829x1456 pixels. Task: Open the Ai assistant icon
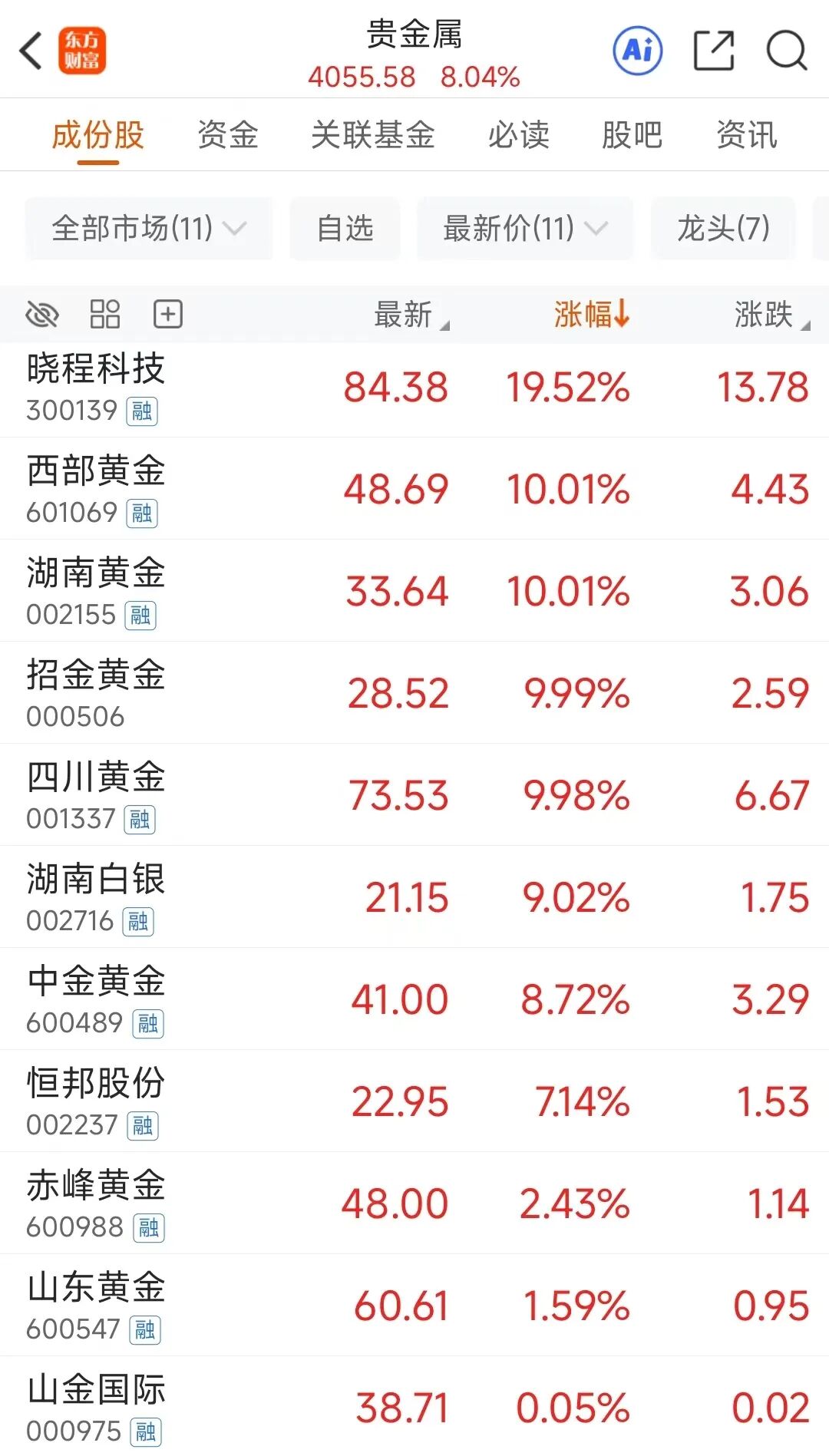[637, 51]
